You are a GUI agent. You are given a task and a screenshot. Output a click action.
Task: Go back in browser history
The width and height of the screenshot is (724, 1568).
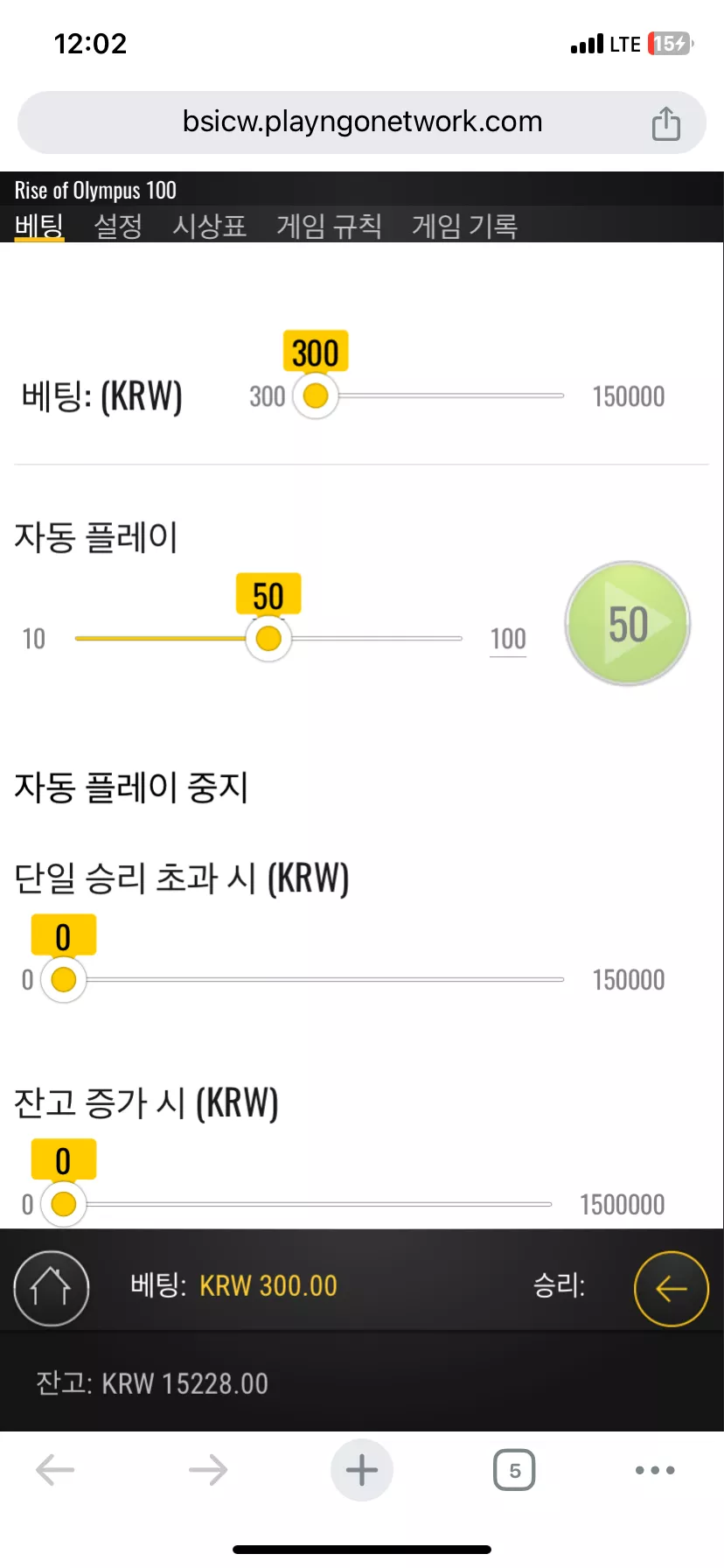[x=55, y=1470]
